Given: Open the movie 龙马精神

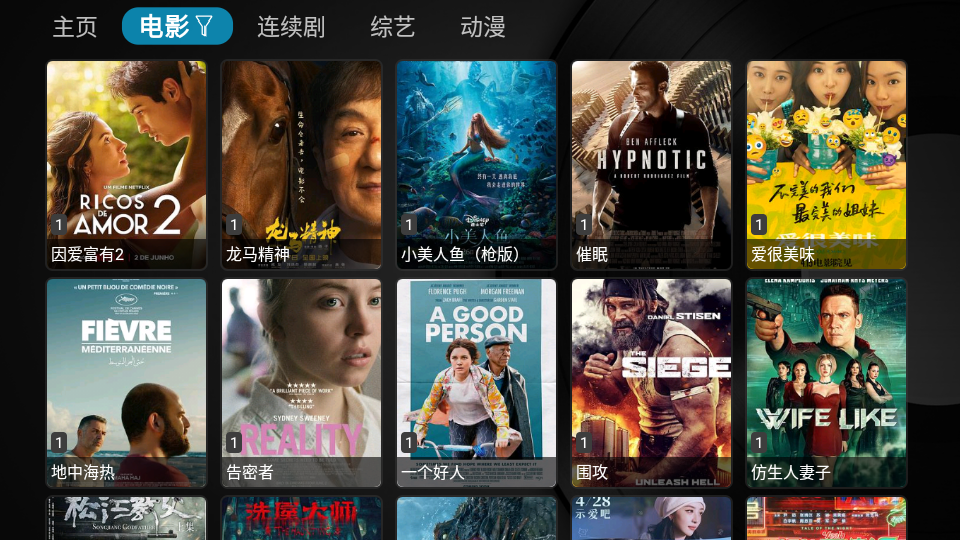Looking at the screenshot, I should tap(302, 165).
